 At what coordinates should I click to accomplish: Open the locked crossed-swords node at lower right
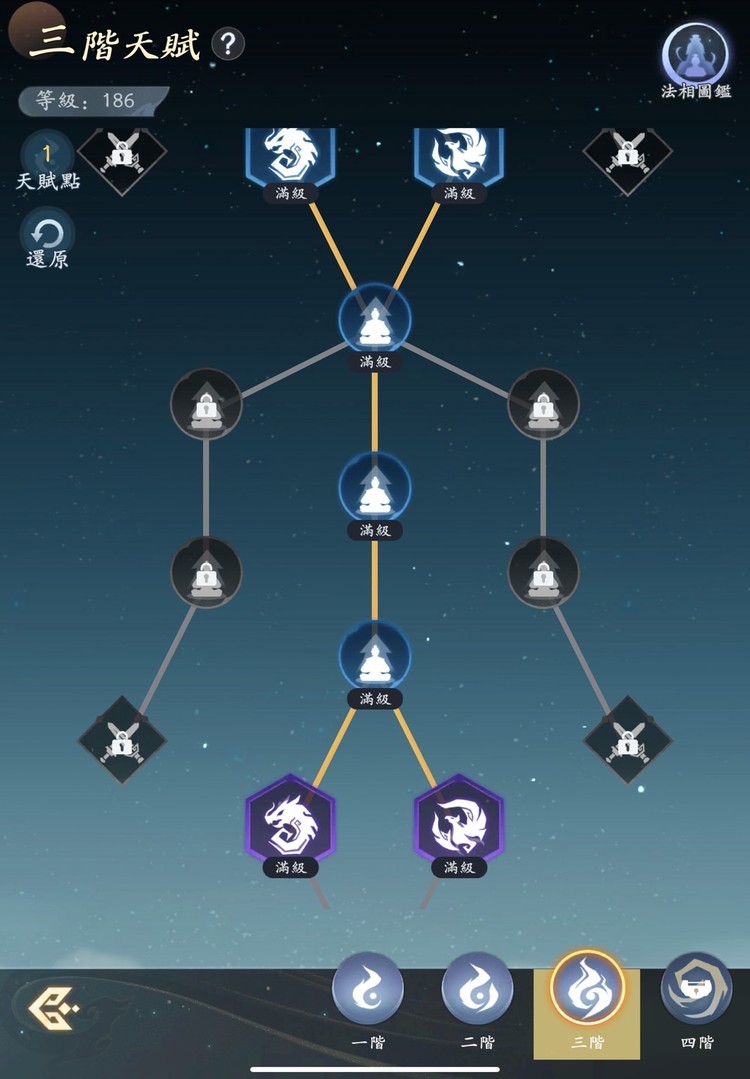pos(627,741)
